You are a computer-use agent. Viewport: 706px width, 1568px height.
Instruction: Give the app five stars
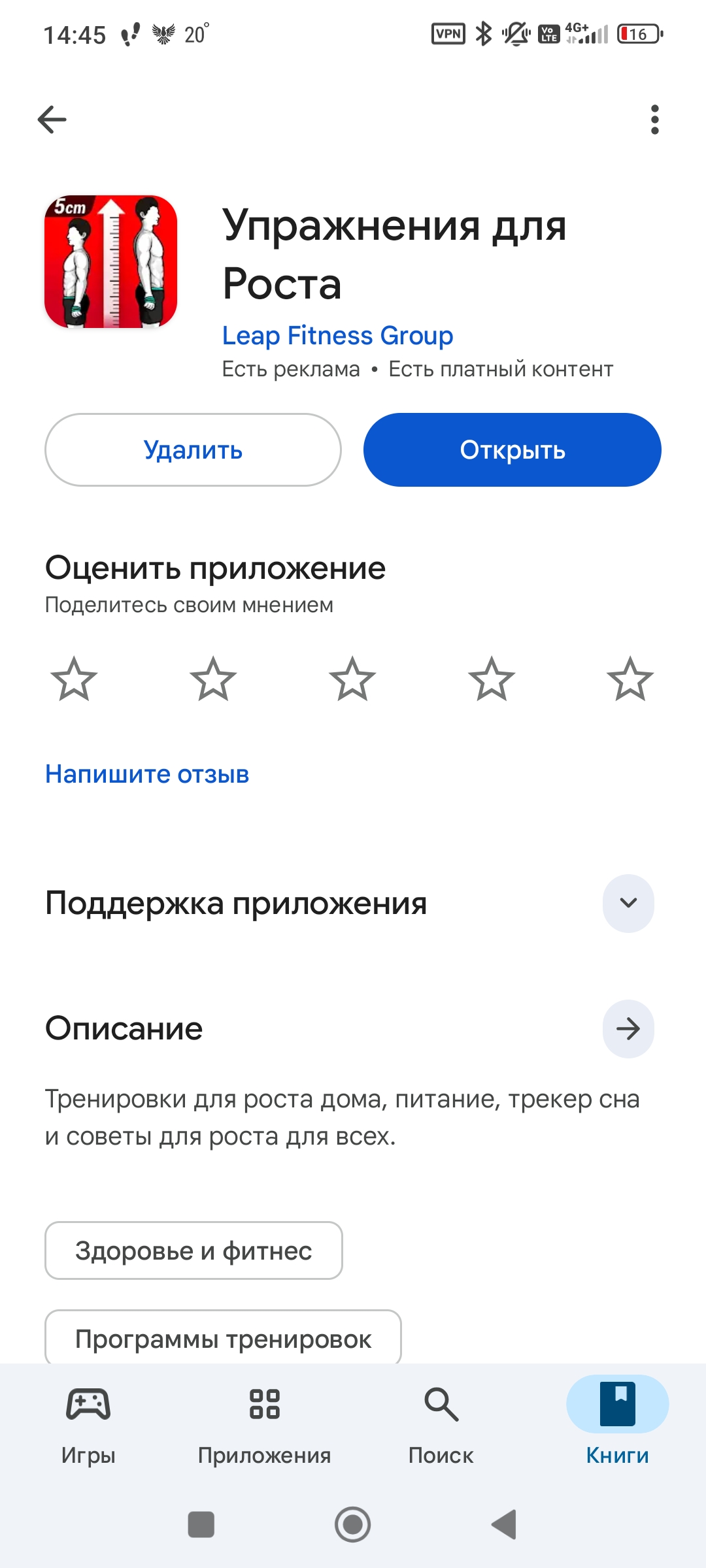[x=630, y=679]
